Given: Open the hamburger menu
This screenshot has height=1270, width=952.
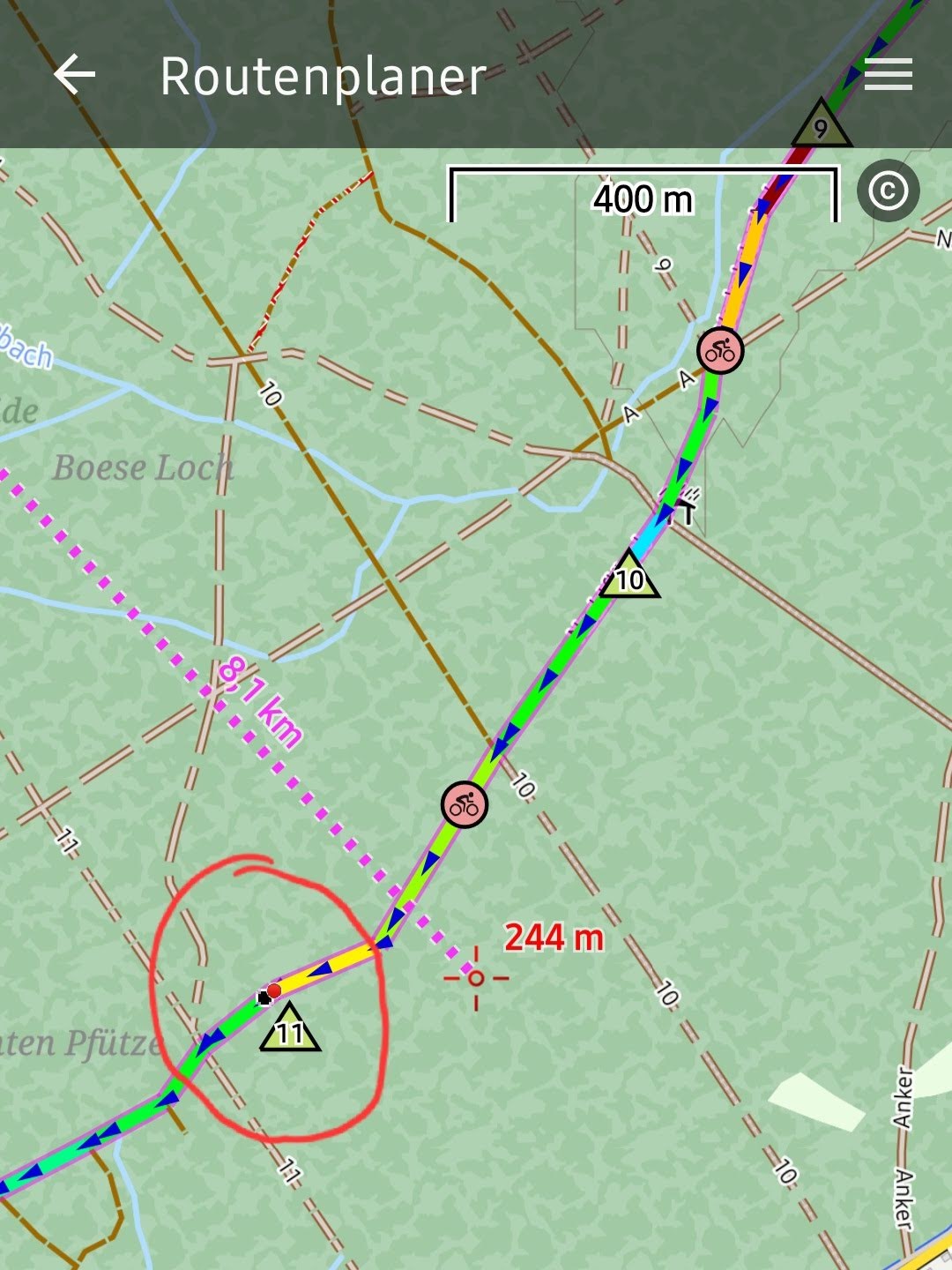Looking at the screenshot, I should click(x=888, y=75).
